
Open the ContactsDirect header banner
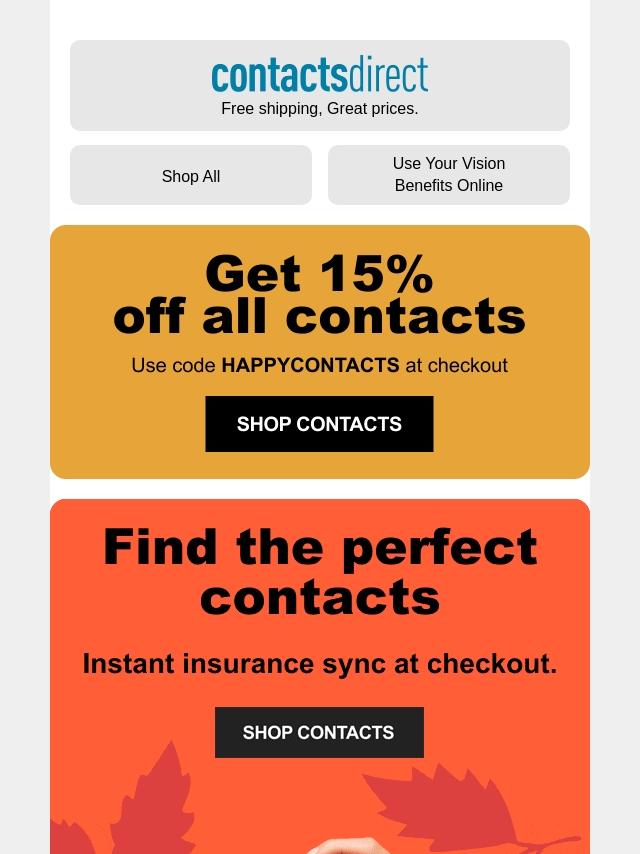point(319,85)
